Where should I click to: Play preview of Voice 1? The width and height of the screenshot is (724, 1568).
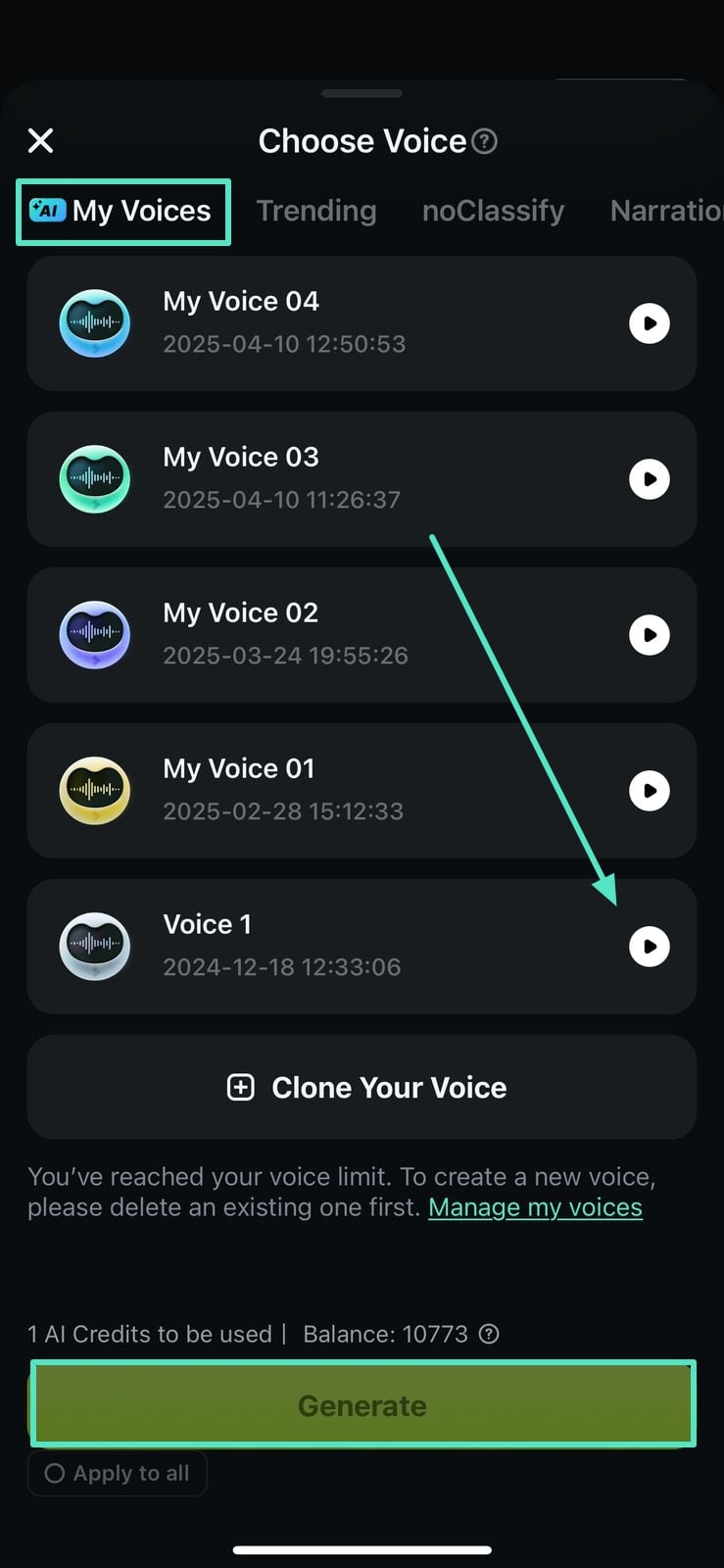[649, 947]
